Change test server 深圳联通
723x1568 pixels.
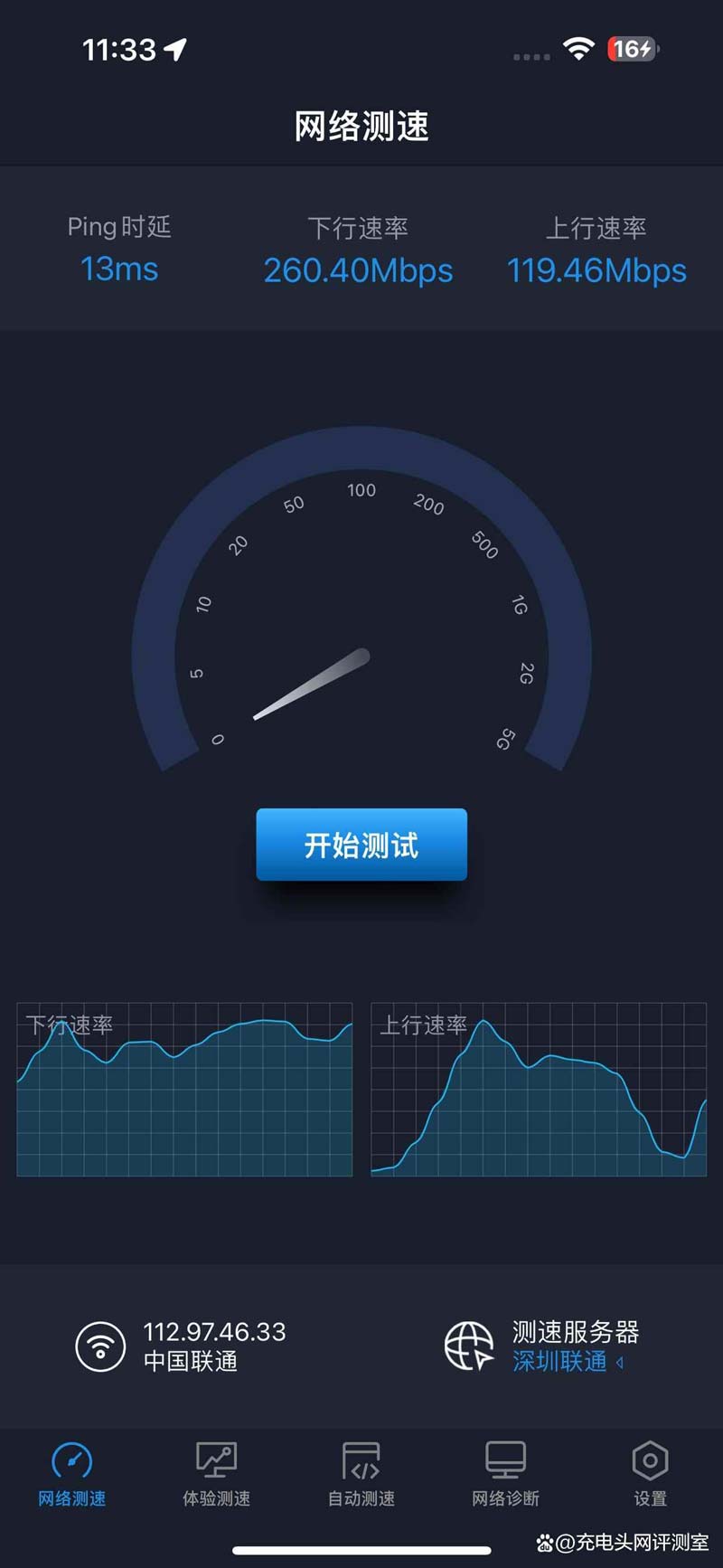click(x=568, y=1361)
